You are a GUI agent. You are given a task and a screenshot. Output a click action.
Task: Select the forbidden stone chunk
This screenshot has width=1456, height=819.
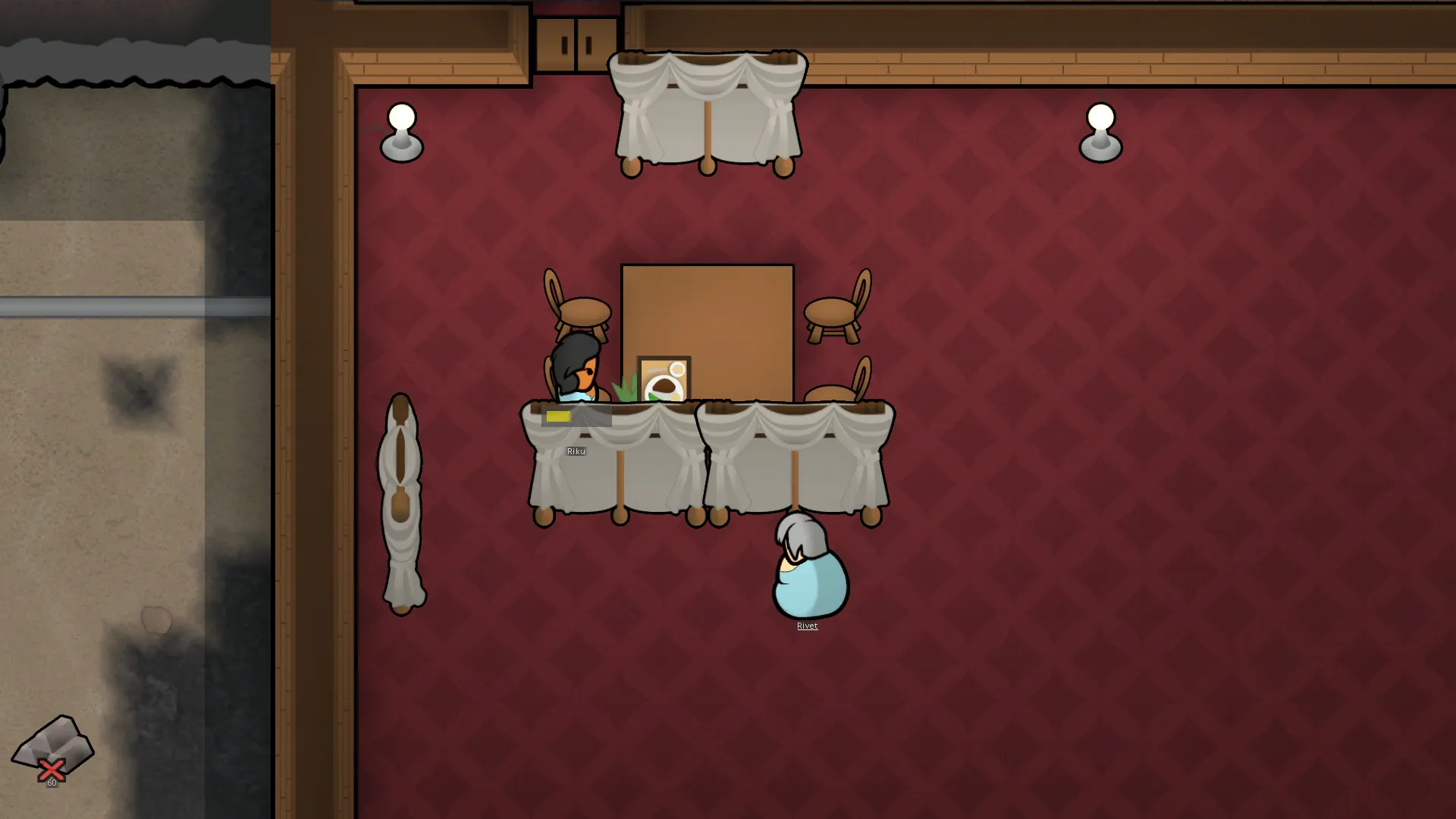[x=52, y=748]
